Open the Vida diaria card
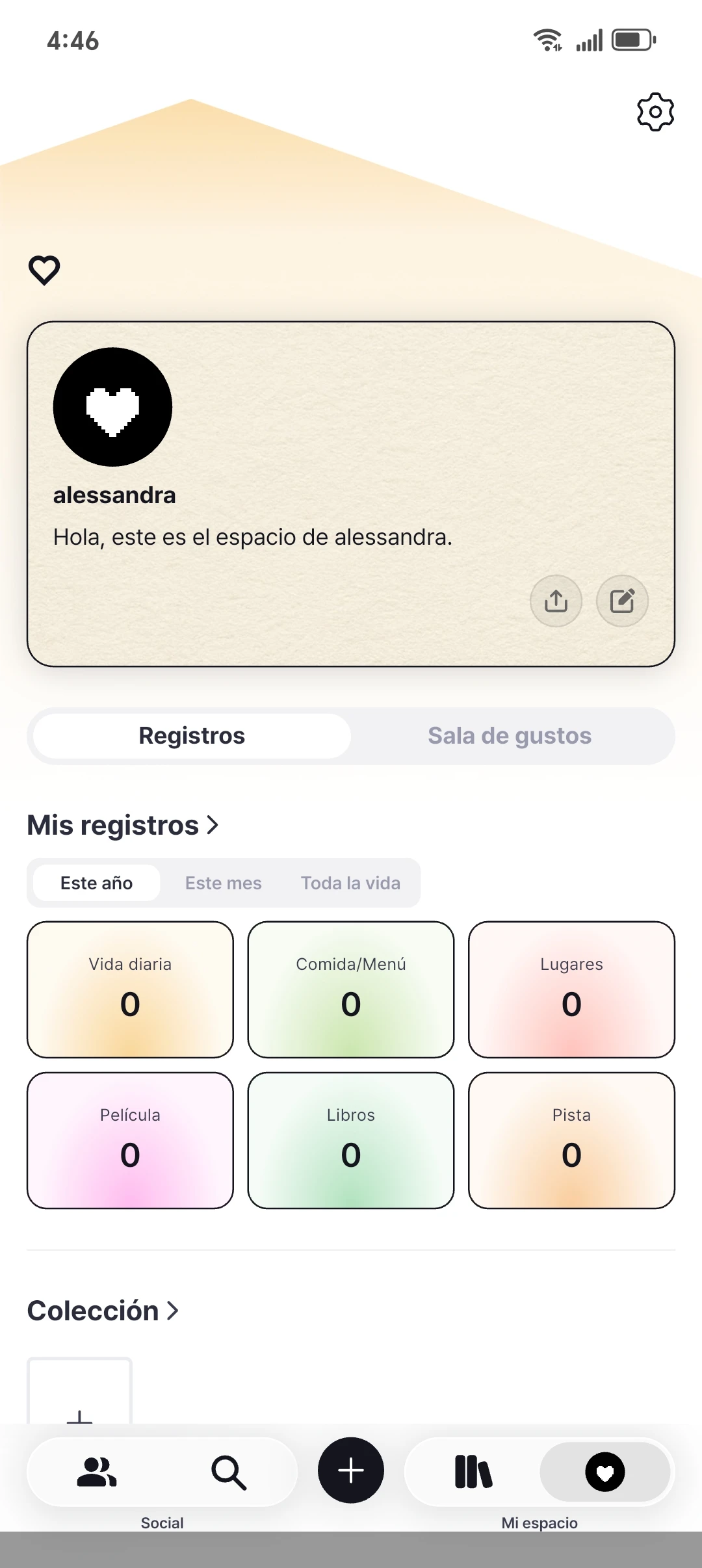 130,989
